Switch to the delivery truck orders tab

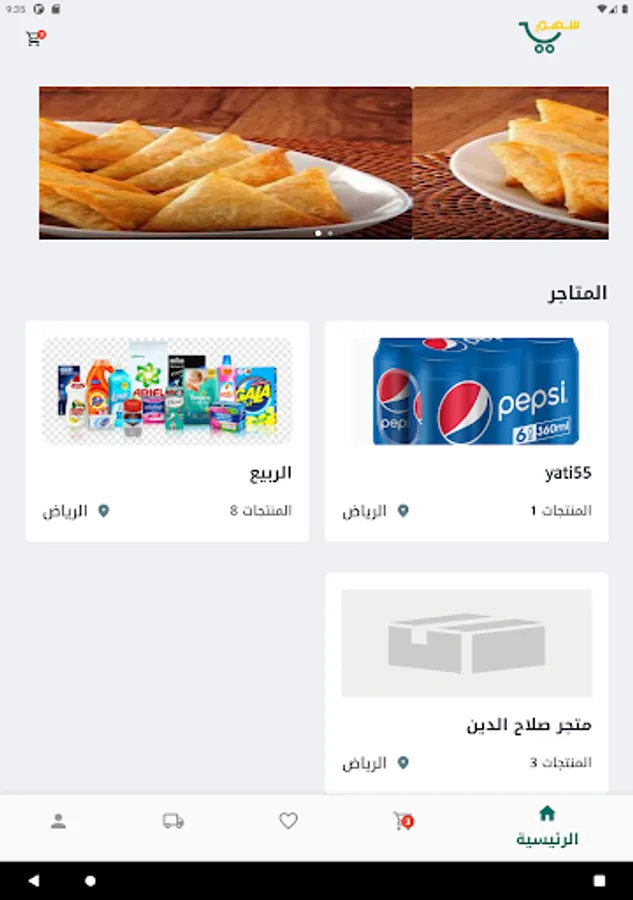[173, 822]
